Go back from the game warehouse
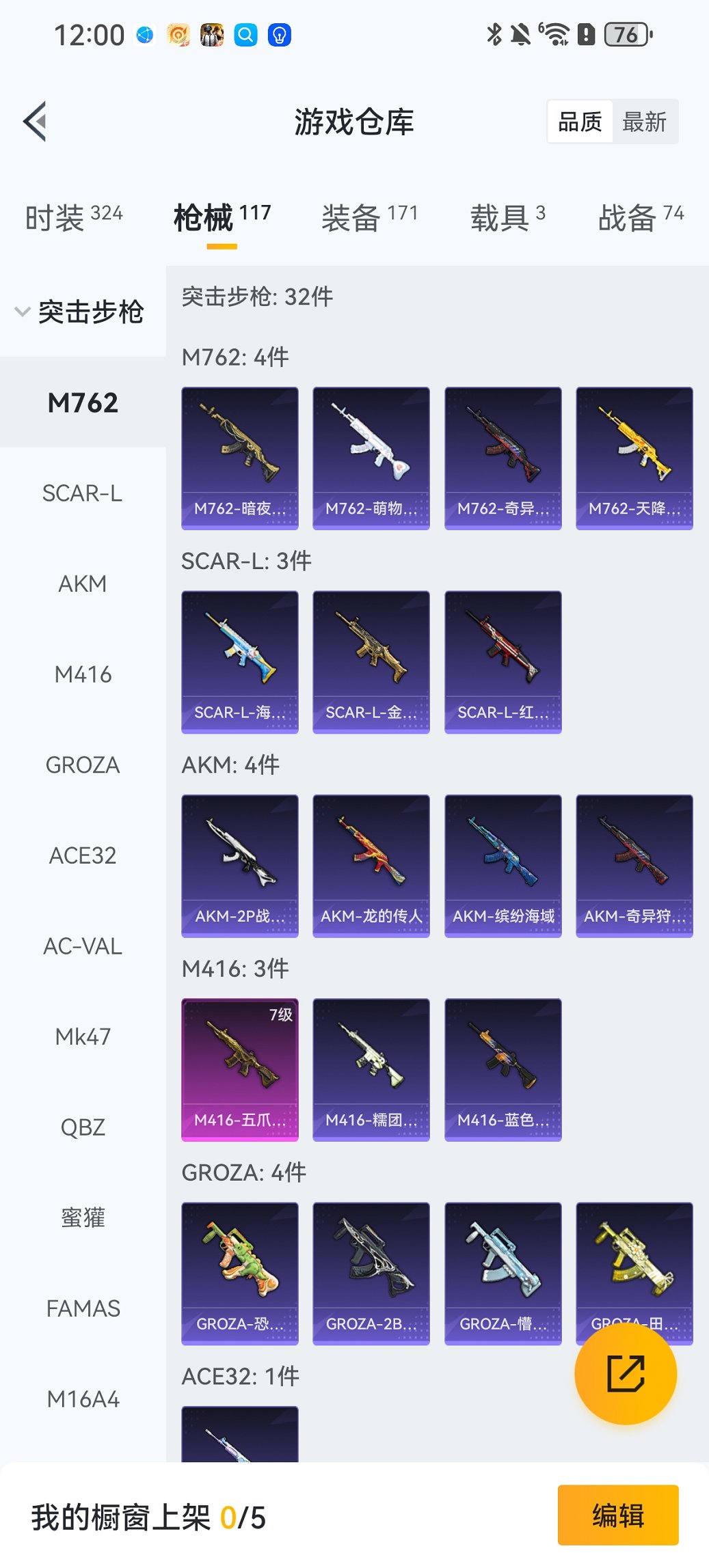This screenshot has width=709, height=1568. coord(36,122)
